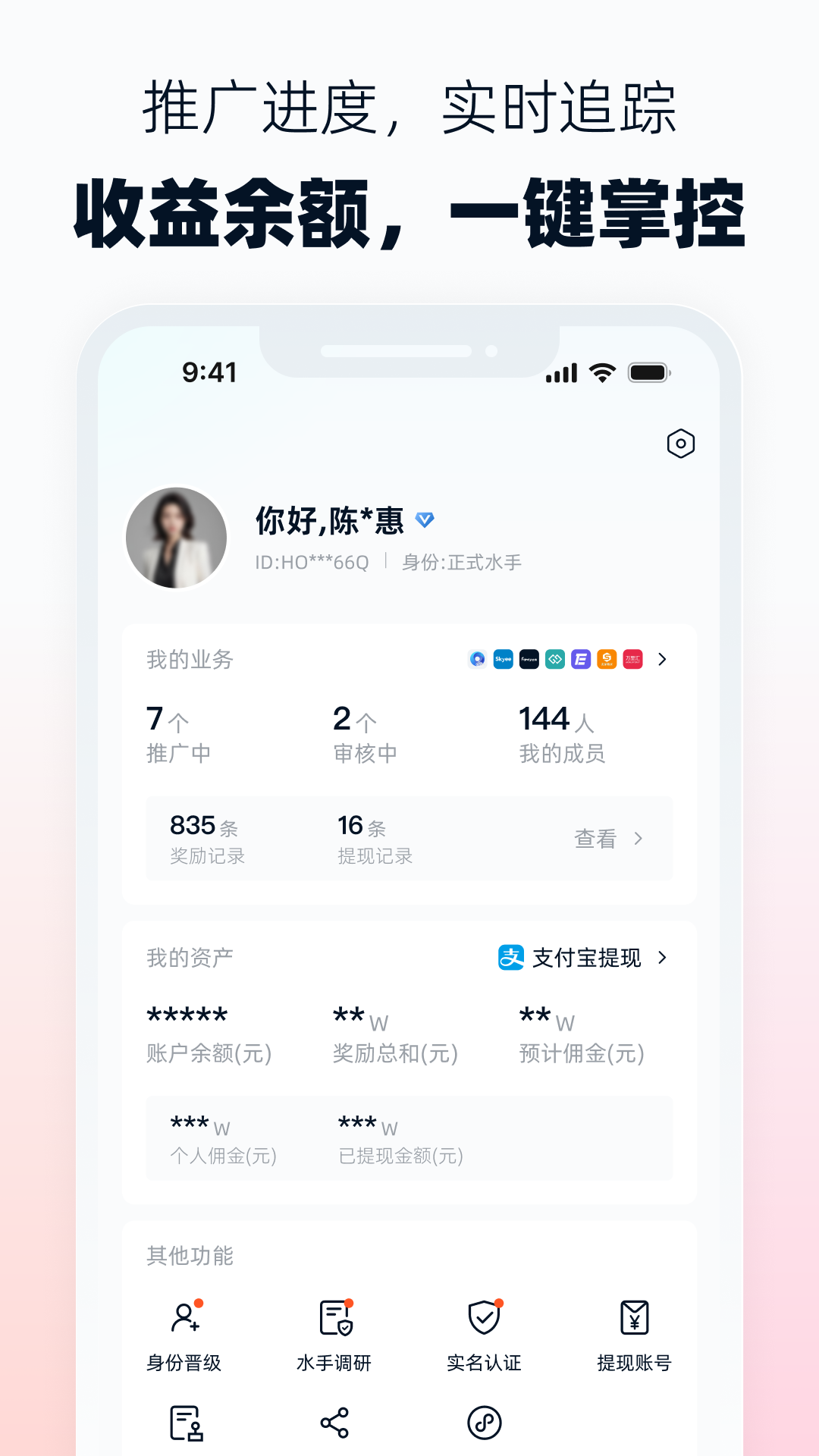819x1456 pixels.
Task: Click the user profile avatar photo
Action: [x=174, y=536]
